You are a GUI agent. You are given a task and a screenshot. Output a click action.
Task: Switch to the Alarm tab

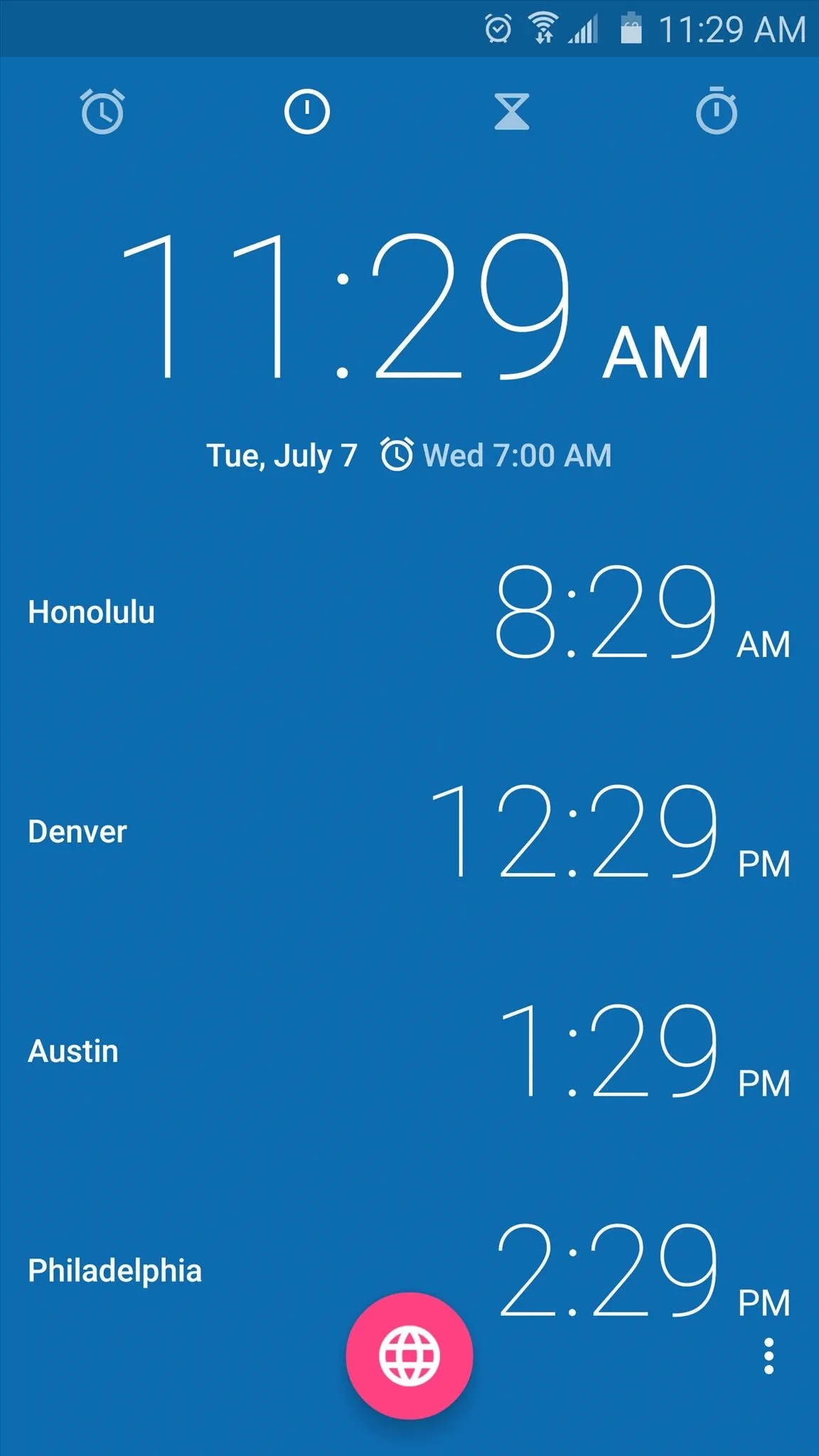tap(102, 112)
